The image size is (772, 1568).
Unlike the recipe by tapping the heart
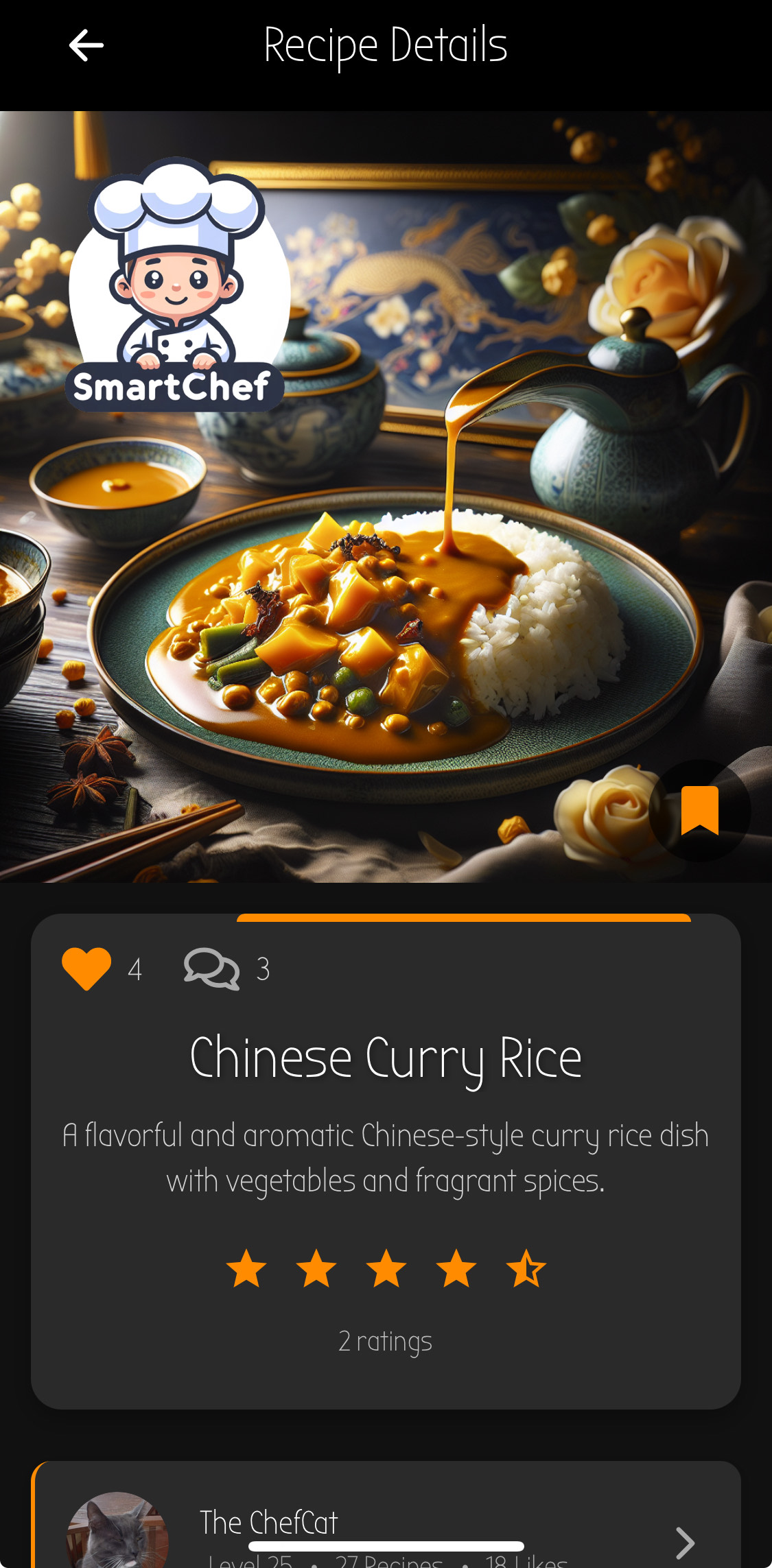[x=84, y=969]
